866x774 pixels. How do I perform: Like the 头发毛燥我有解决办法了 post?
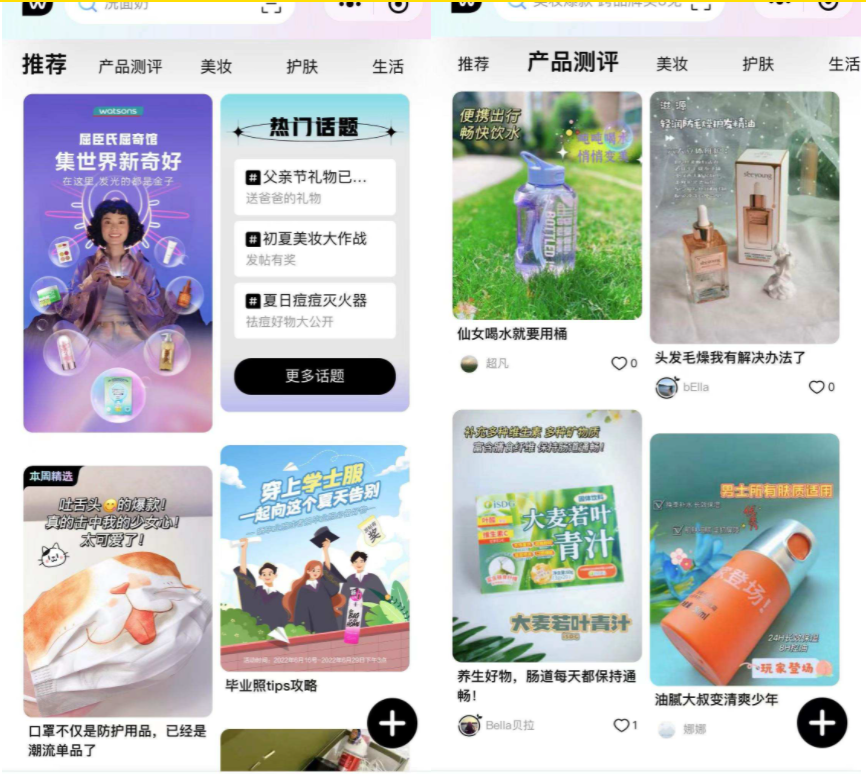tap(817, 387)
